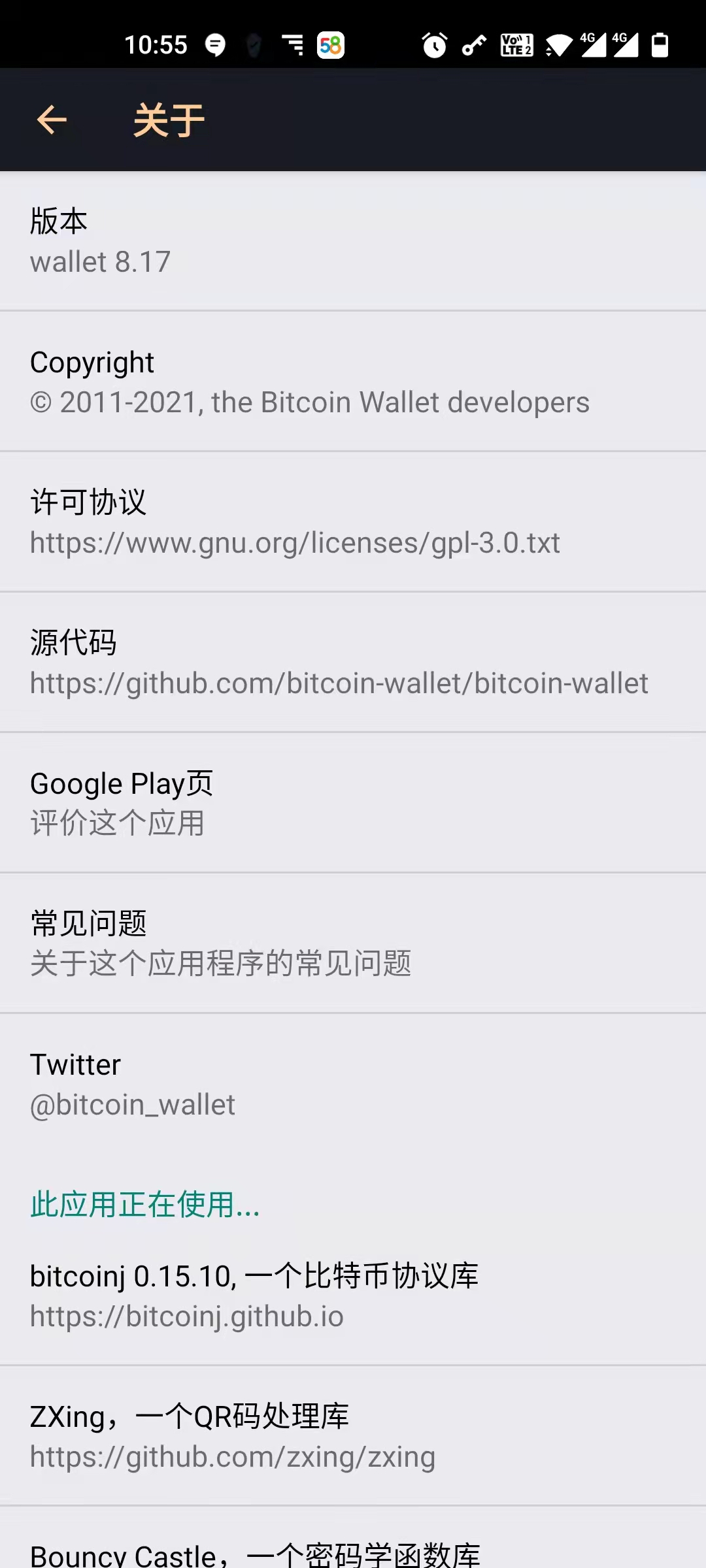Open the bitcoinj 0.15.10 library row

click(x=353, y=1296)
